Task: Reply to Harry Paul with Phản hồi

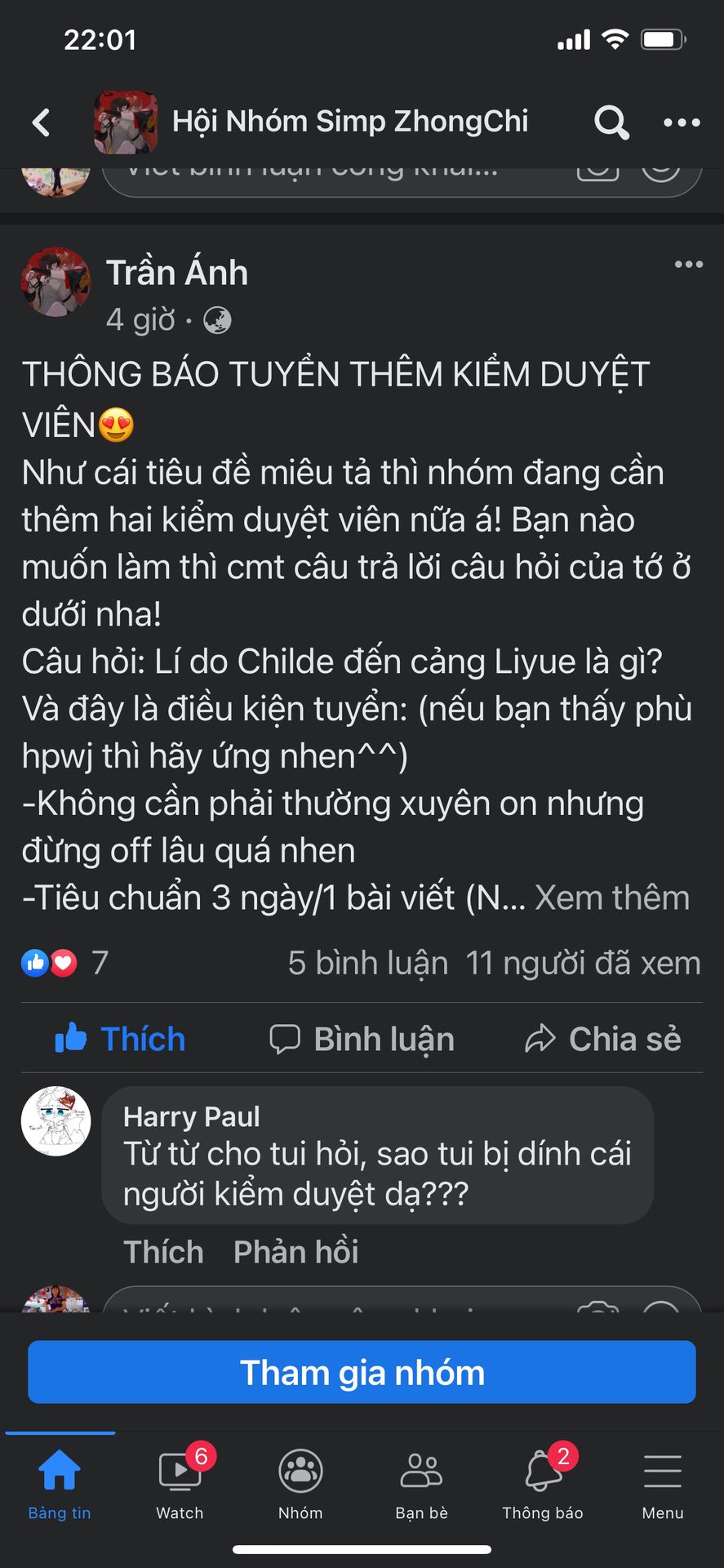Action: 296,1252
